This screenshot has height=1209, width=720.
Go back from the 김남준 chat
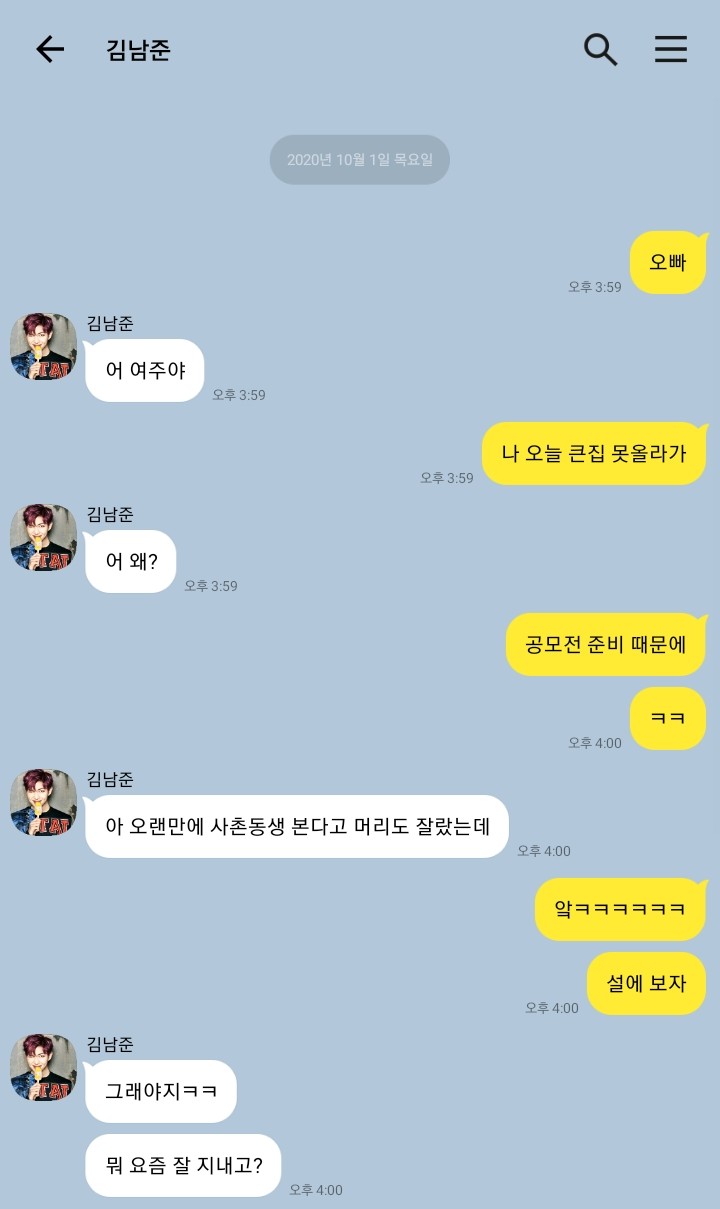(49, 49)
